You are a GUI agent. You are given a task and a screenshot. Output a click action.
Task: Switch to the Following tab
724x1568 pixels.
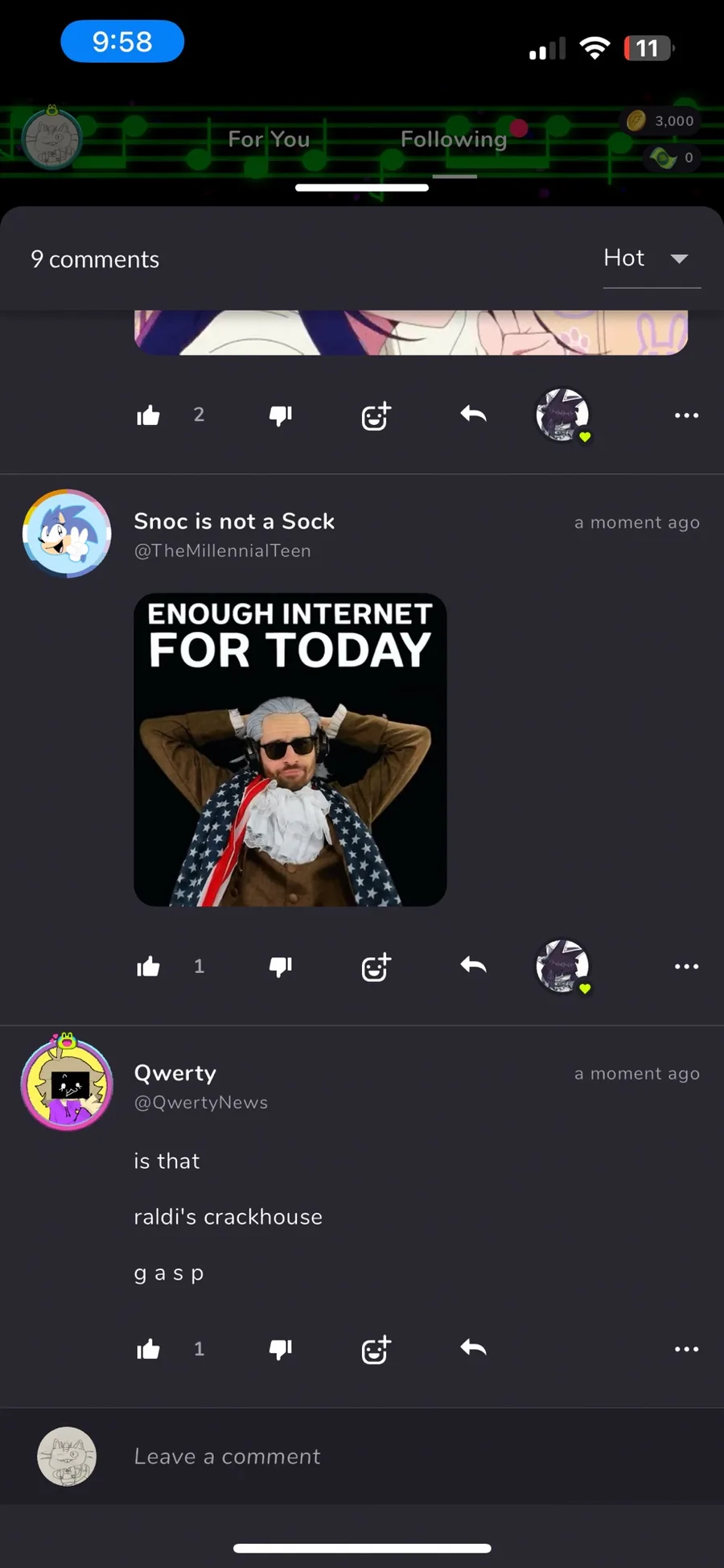[454, 139]
